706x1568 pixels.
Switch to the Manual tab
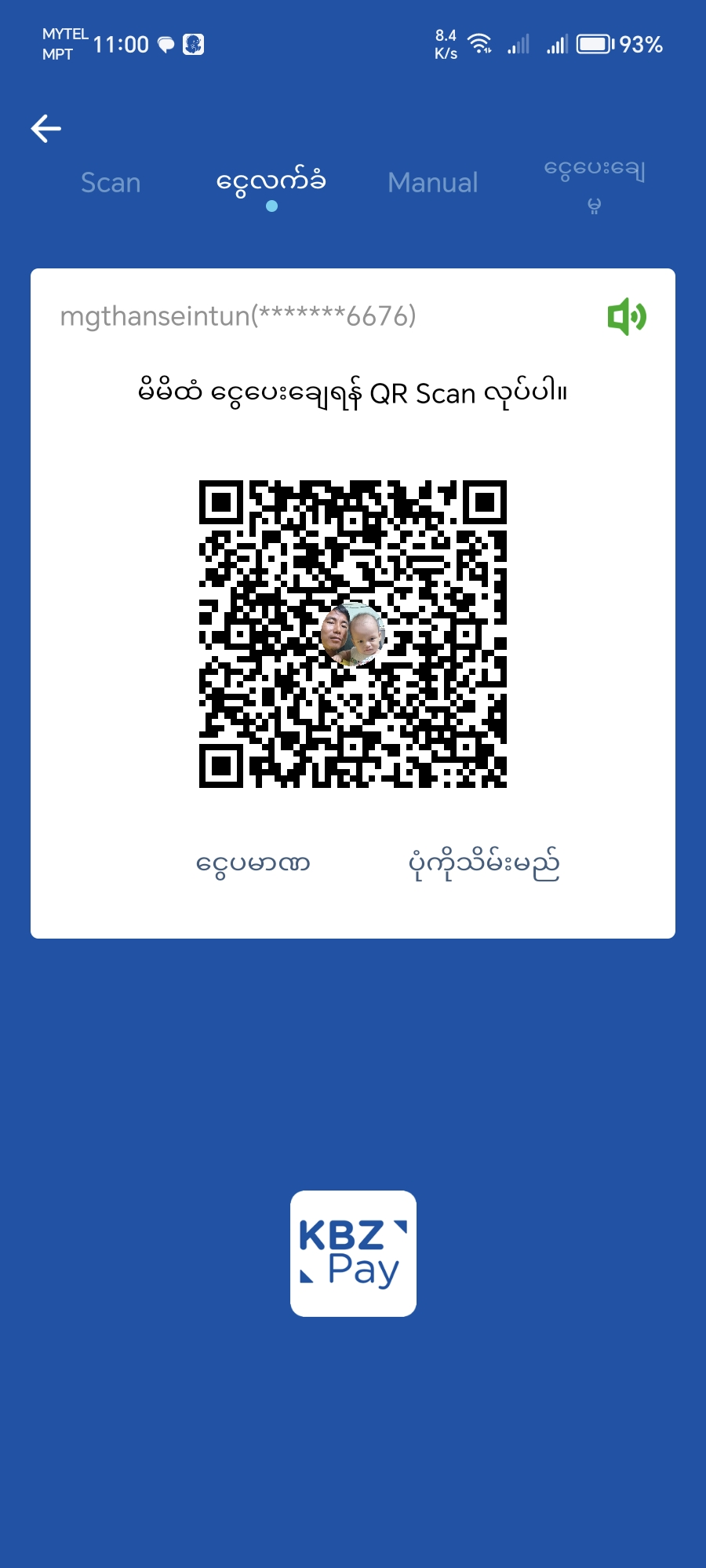[432, 183]
